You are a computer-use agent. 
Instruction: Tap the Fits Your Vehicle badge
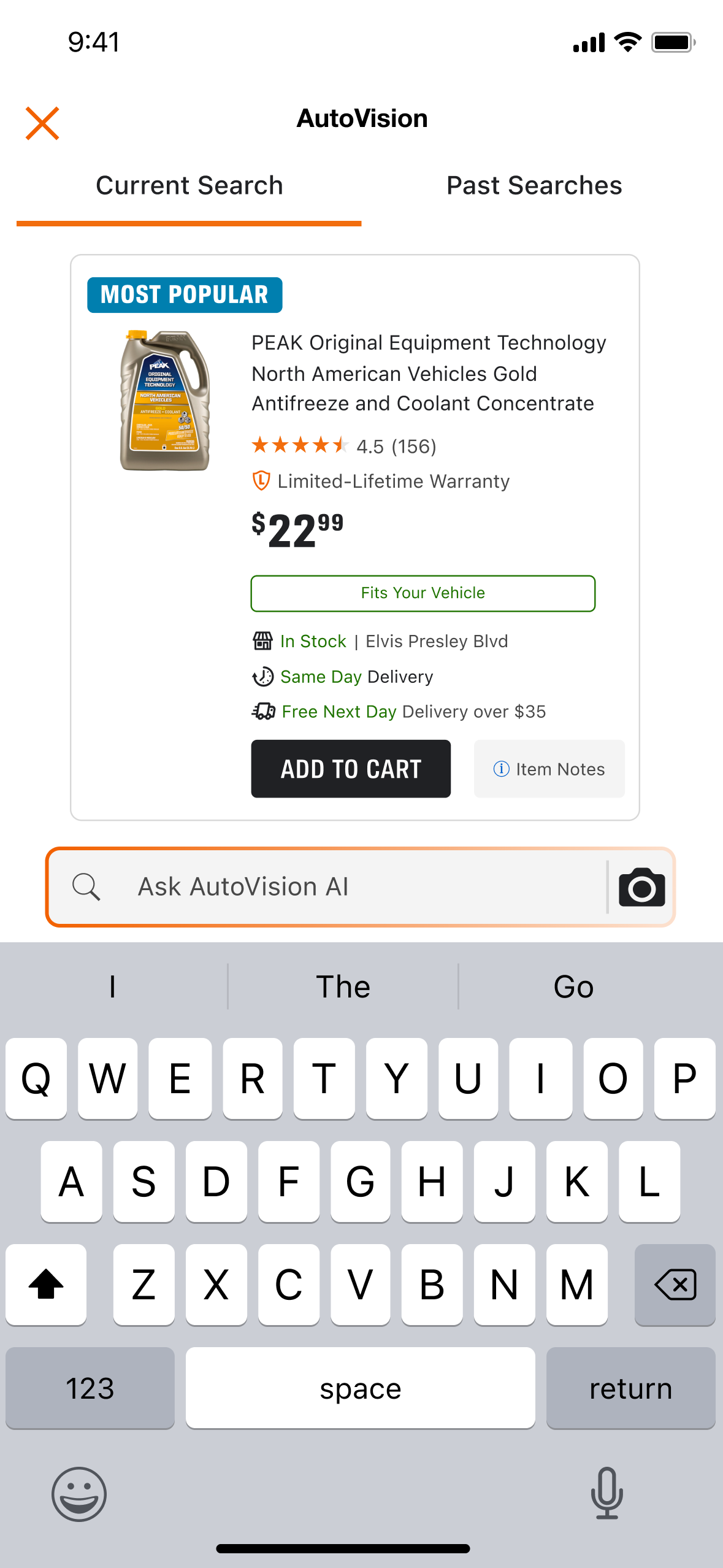(x=423, y=593)
